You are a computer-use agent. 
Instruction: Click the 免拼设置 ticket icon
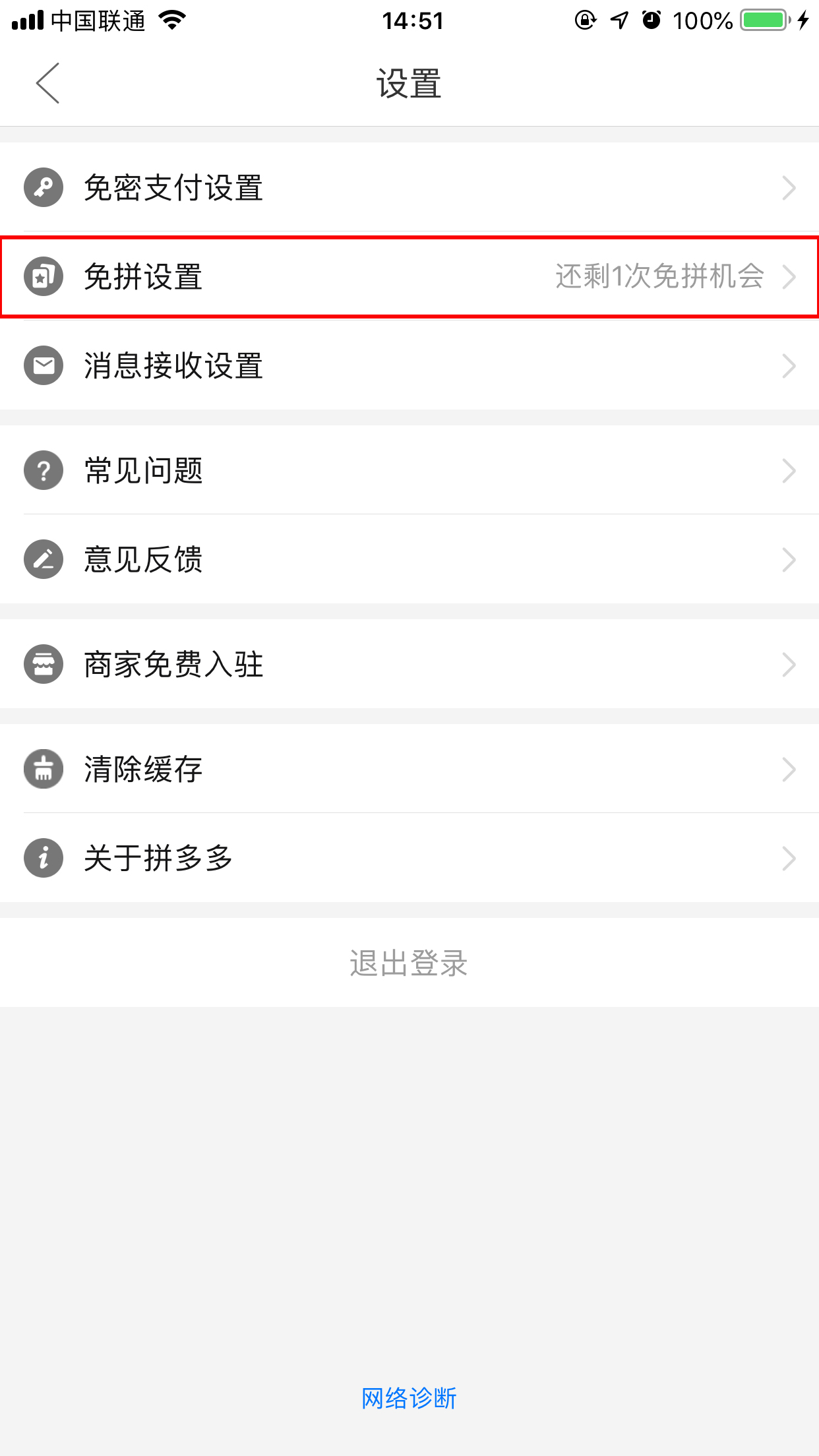(x=42, y=276)
